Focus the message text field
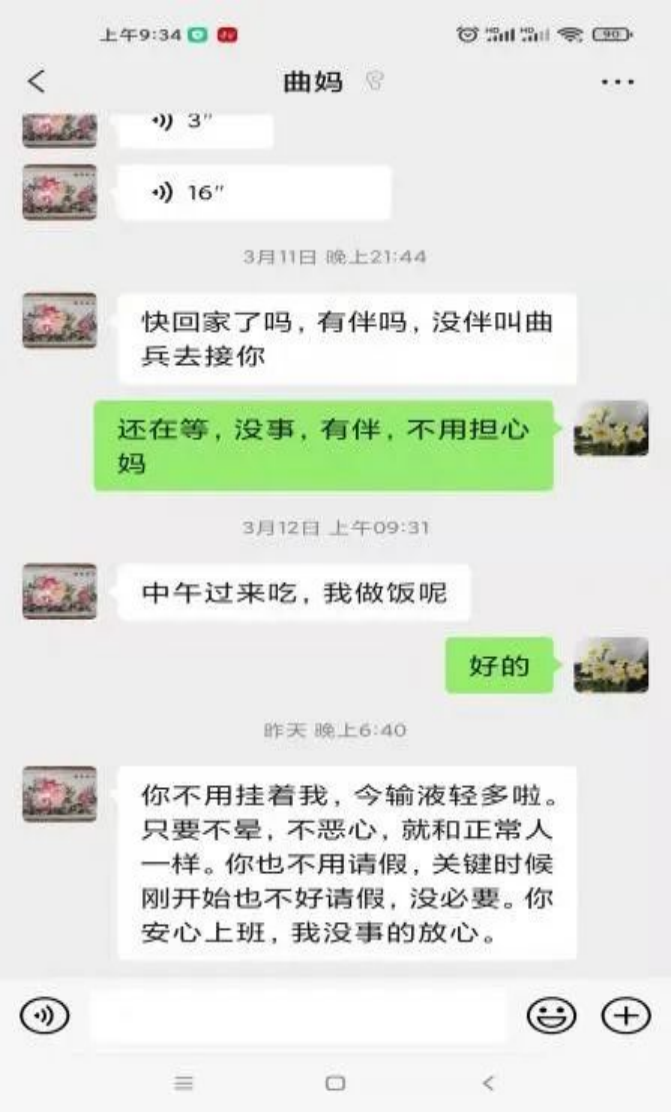The width and height of the screenshot is (671, 1113). click(x=298, y=1016)
